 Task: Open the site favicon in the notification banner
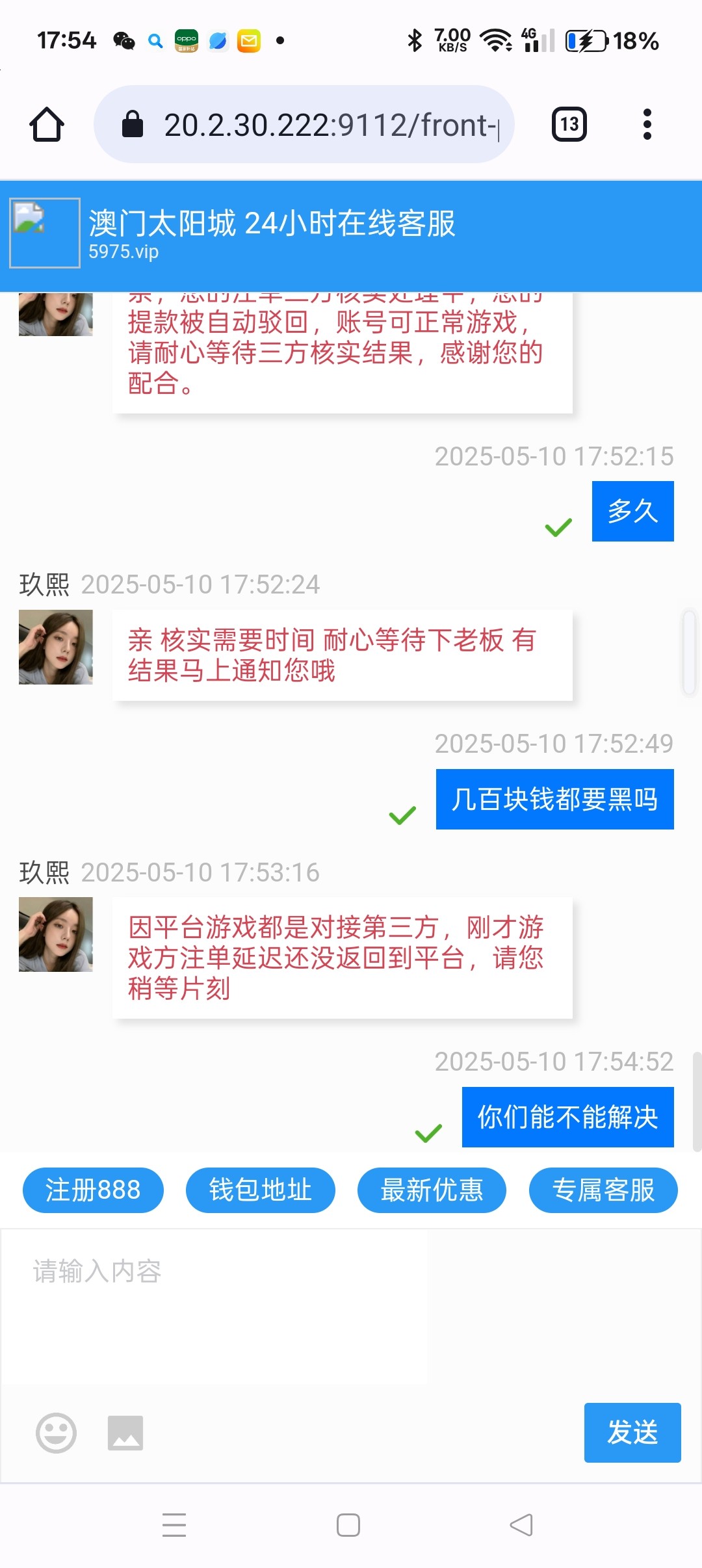(44, 232)
